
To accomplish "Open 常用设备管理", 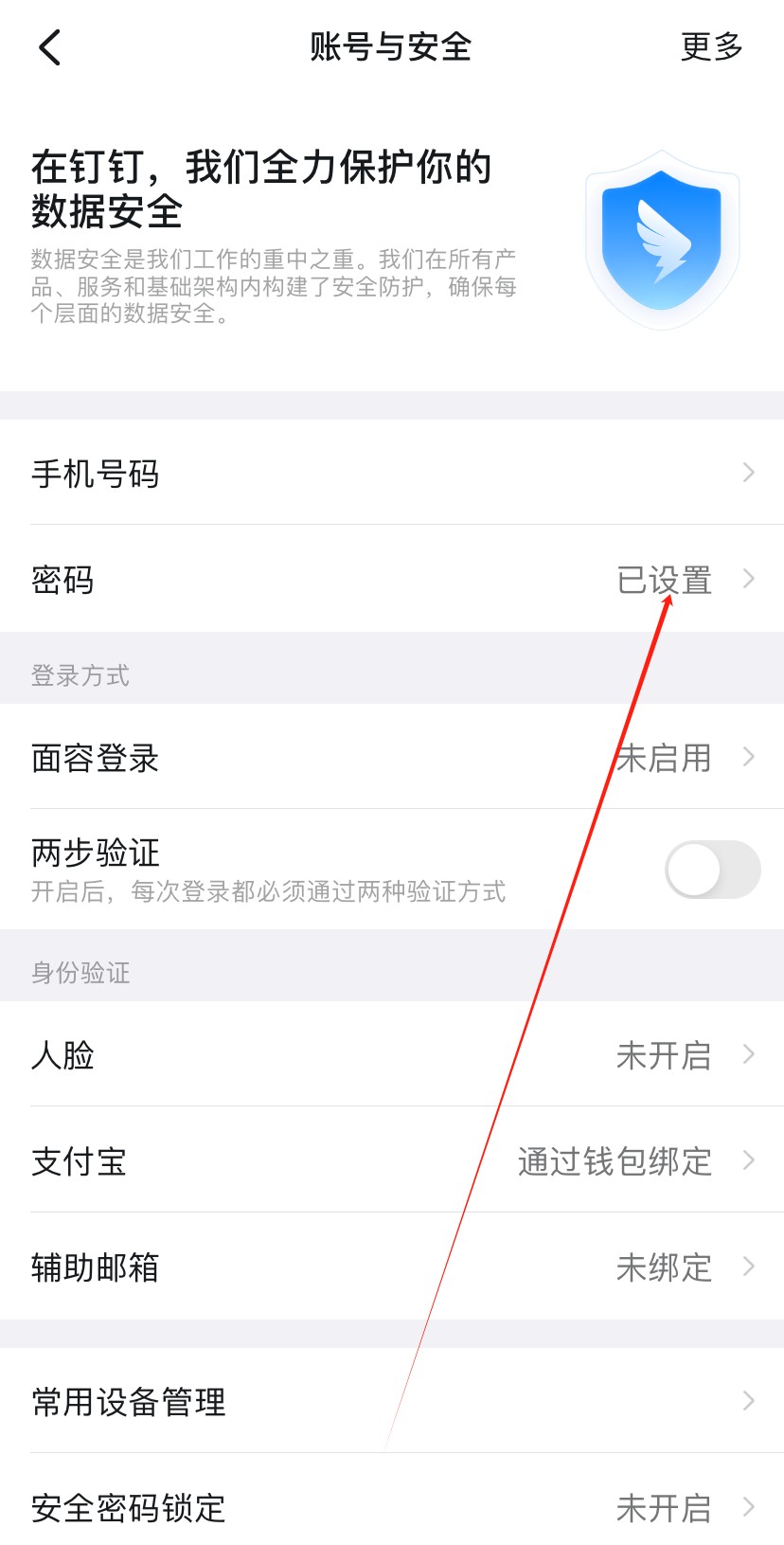I will pyautogui.click(x=392, y=1401).
